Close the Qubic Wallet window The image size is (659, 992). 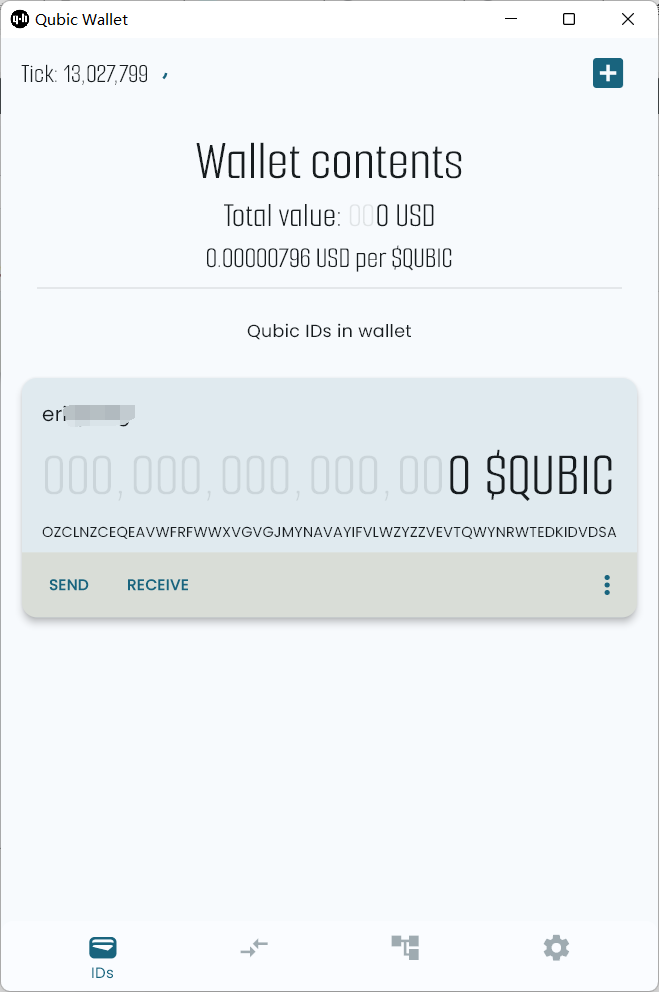tap(627, 19)
